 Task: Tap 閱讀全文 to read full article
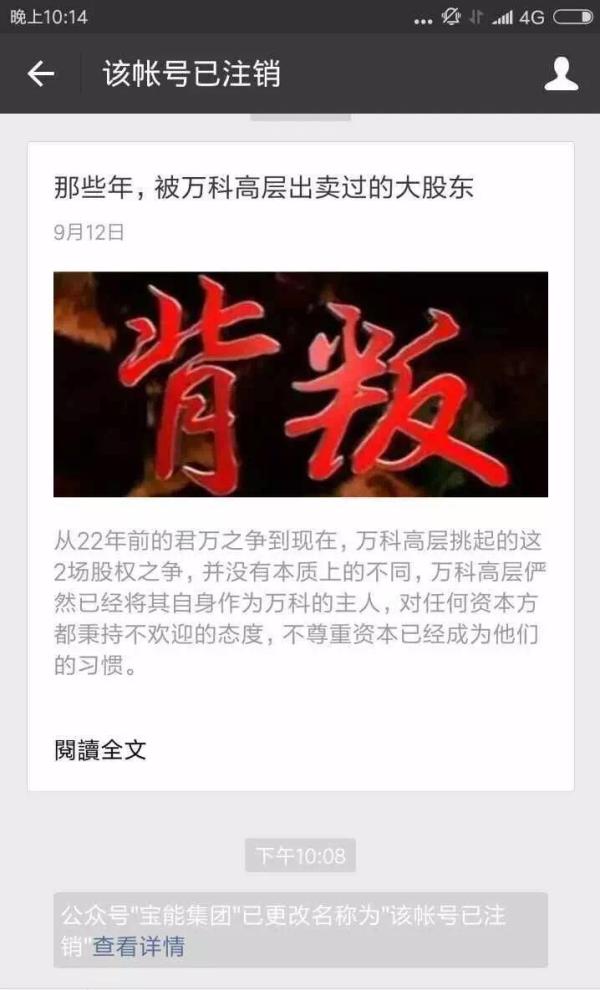pyautogui.click(x=100, y=749)
